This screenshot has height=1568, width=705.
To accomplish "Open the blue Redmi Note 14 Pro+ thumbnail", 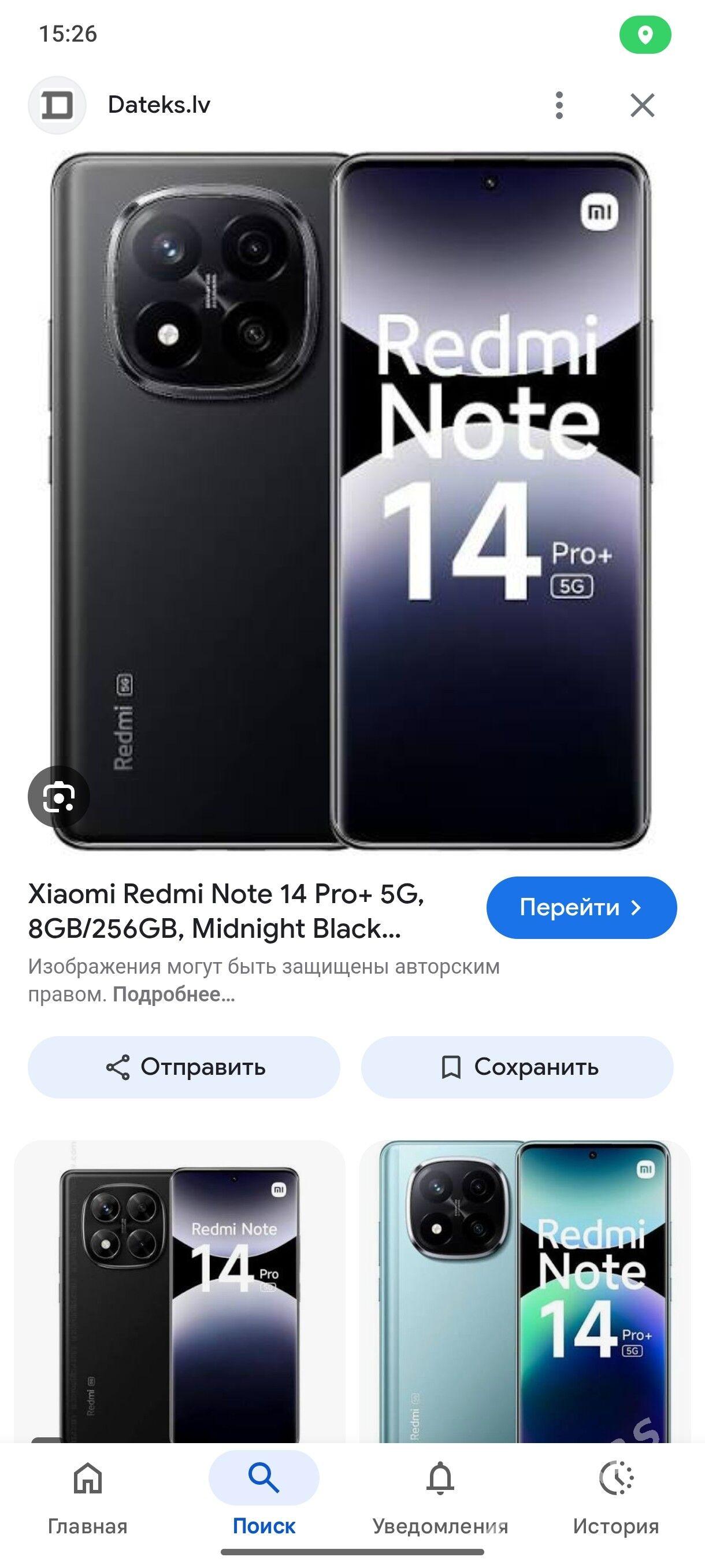I will pos(524,1293).
